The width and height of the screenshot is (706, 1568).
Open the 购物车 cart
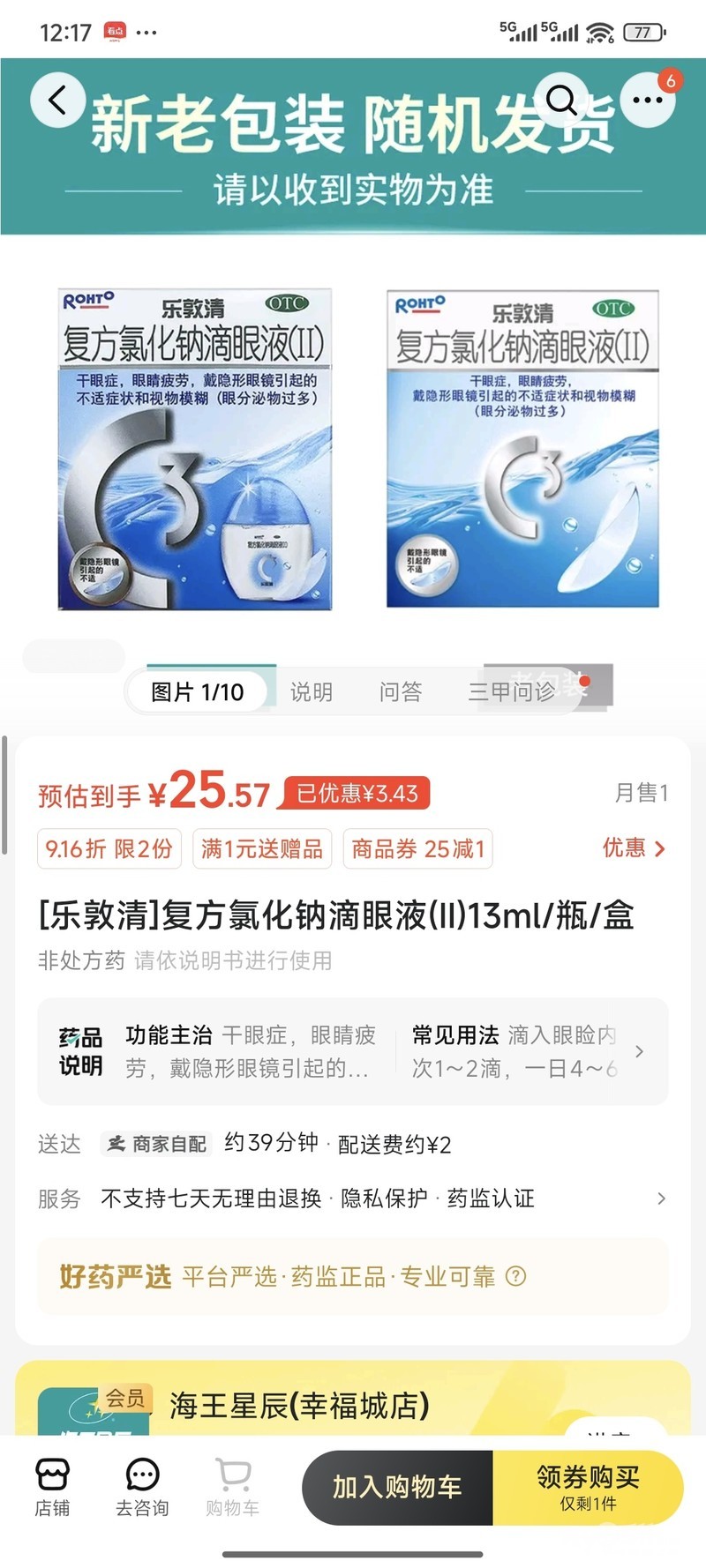click(x=233, y=1488)
